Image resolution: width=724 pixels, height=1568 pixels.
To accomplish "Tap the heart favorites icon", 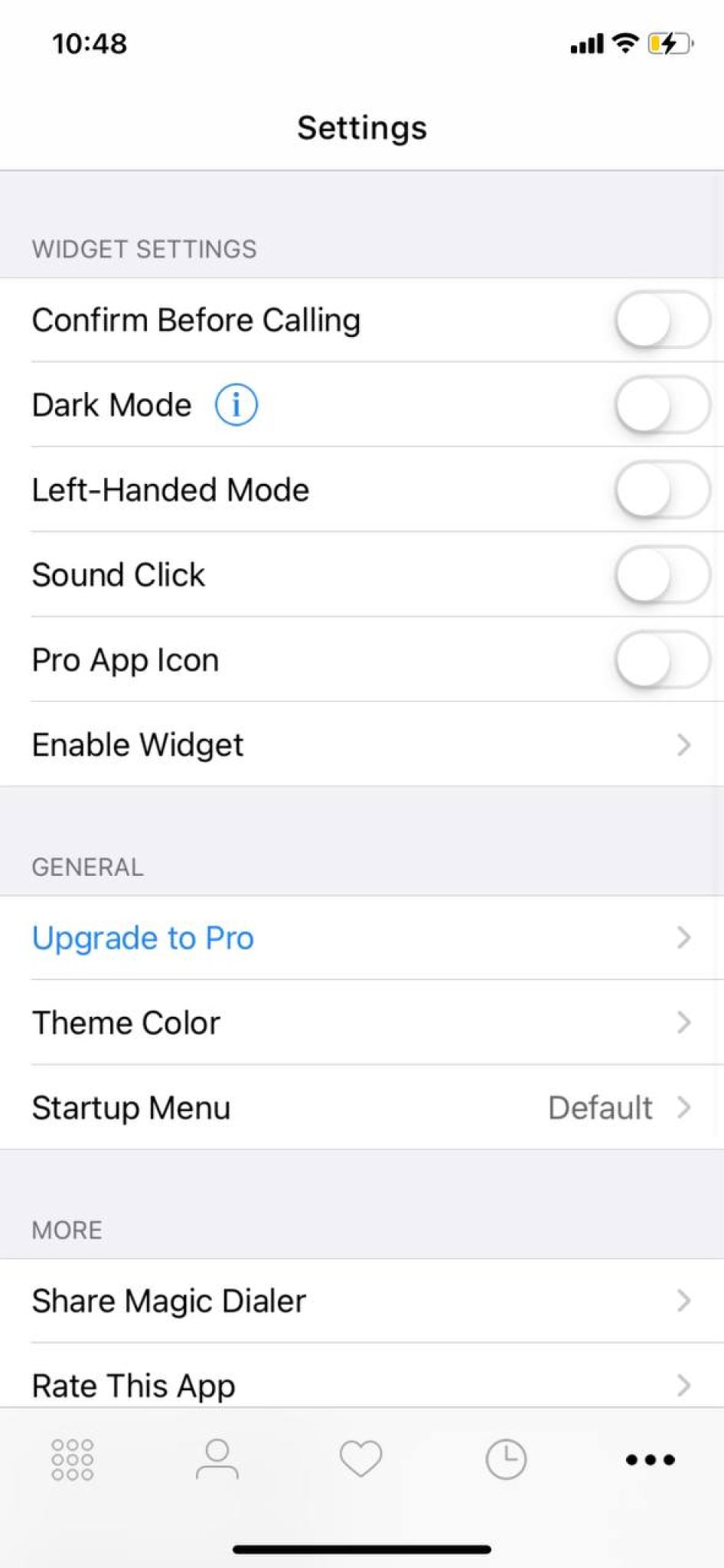I will pyautogui.click(x=361, y=1459).
